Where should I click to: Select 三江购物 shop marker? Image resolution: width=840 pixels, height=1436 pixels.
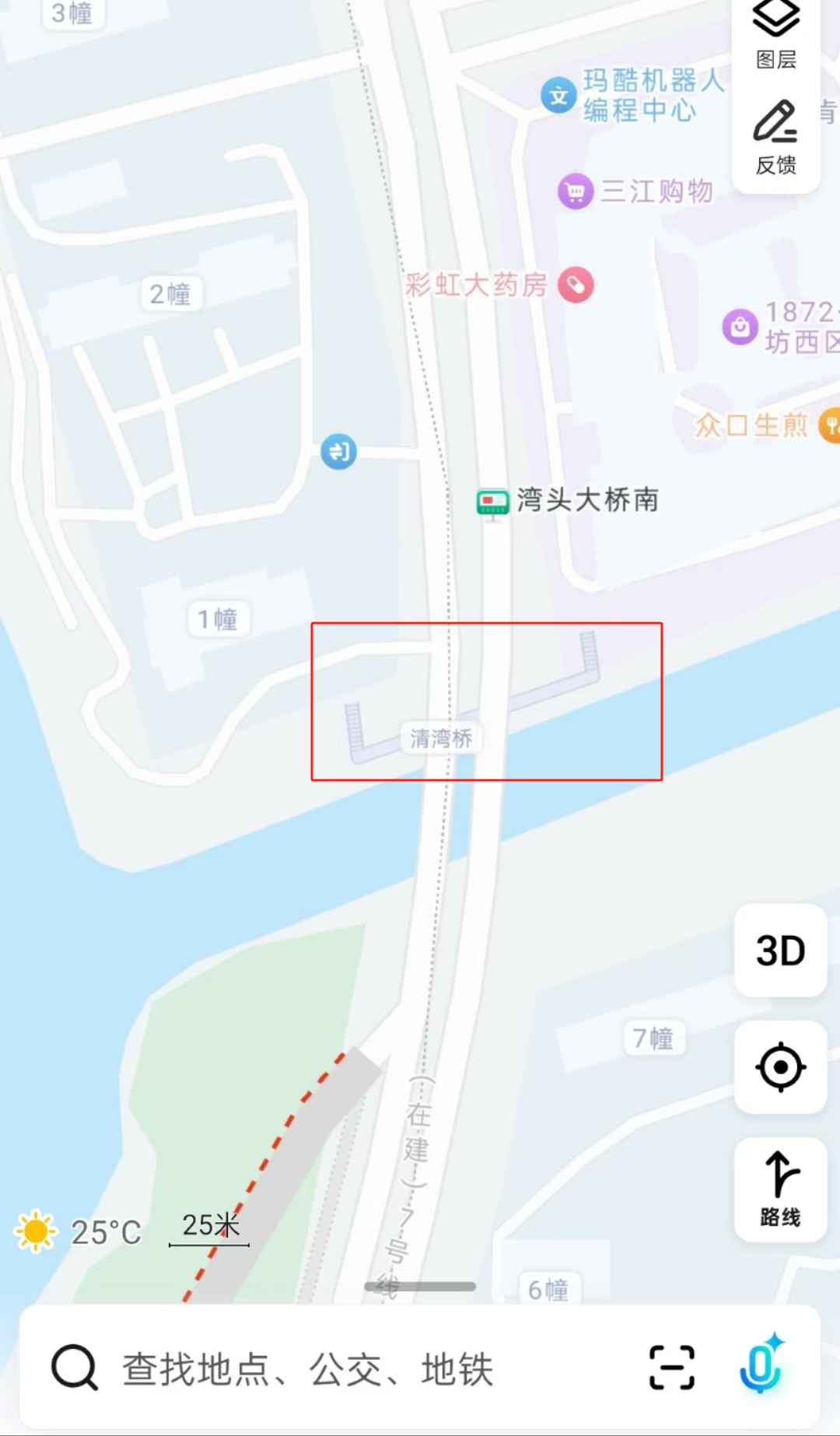[x=576, y=191]
